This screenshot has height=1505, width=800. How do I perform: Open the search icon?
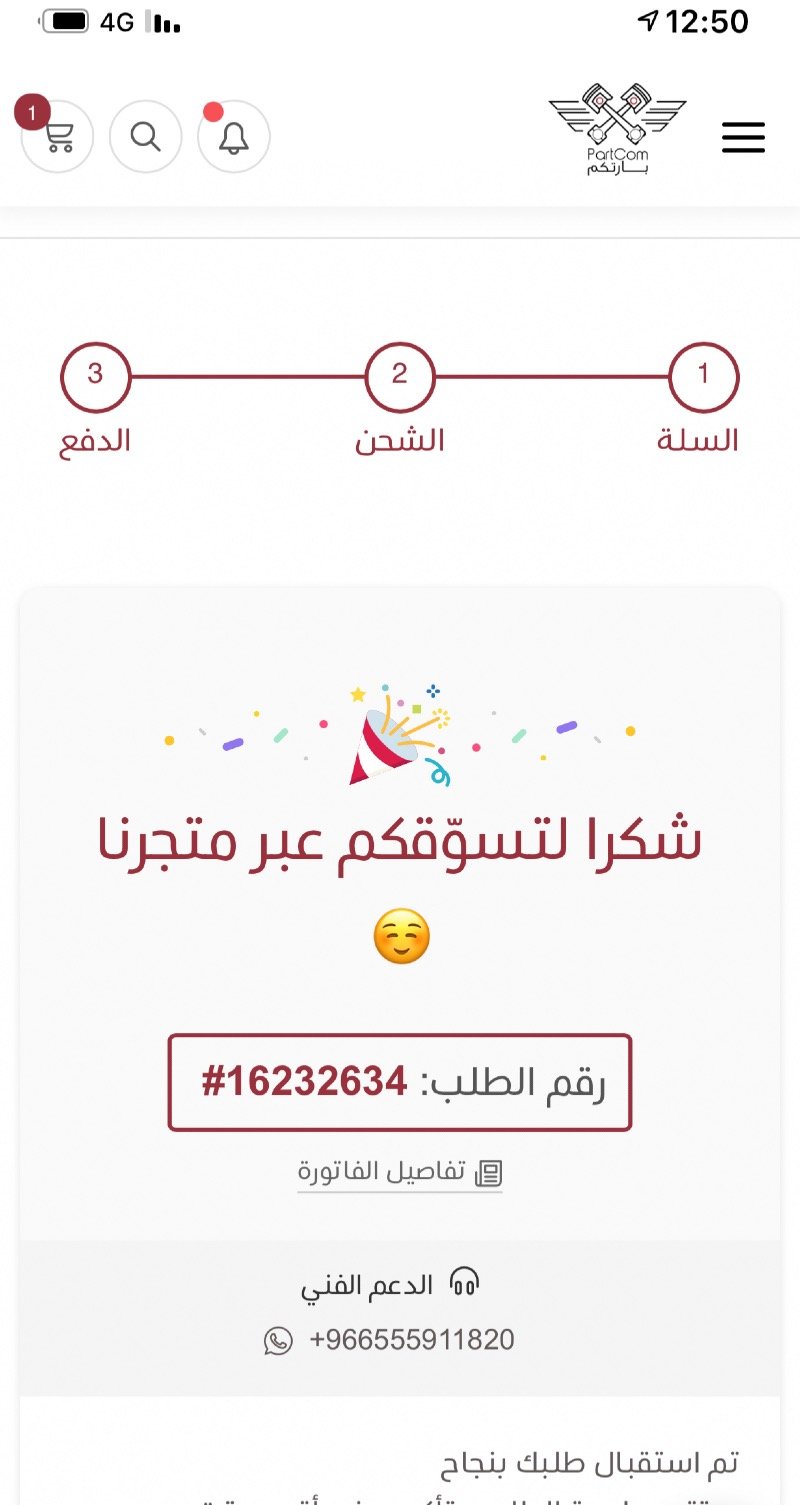[146, 137]
